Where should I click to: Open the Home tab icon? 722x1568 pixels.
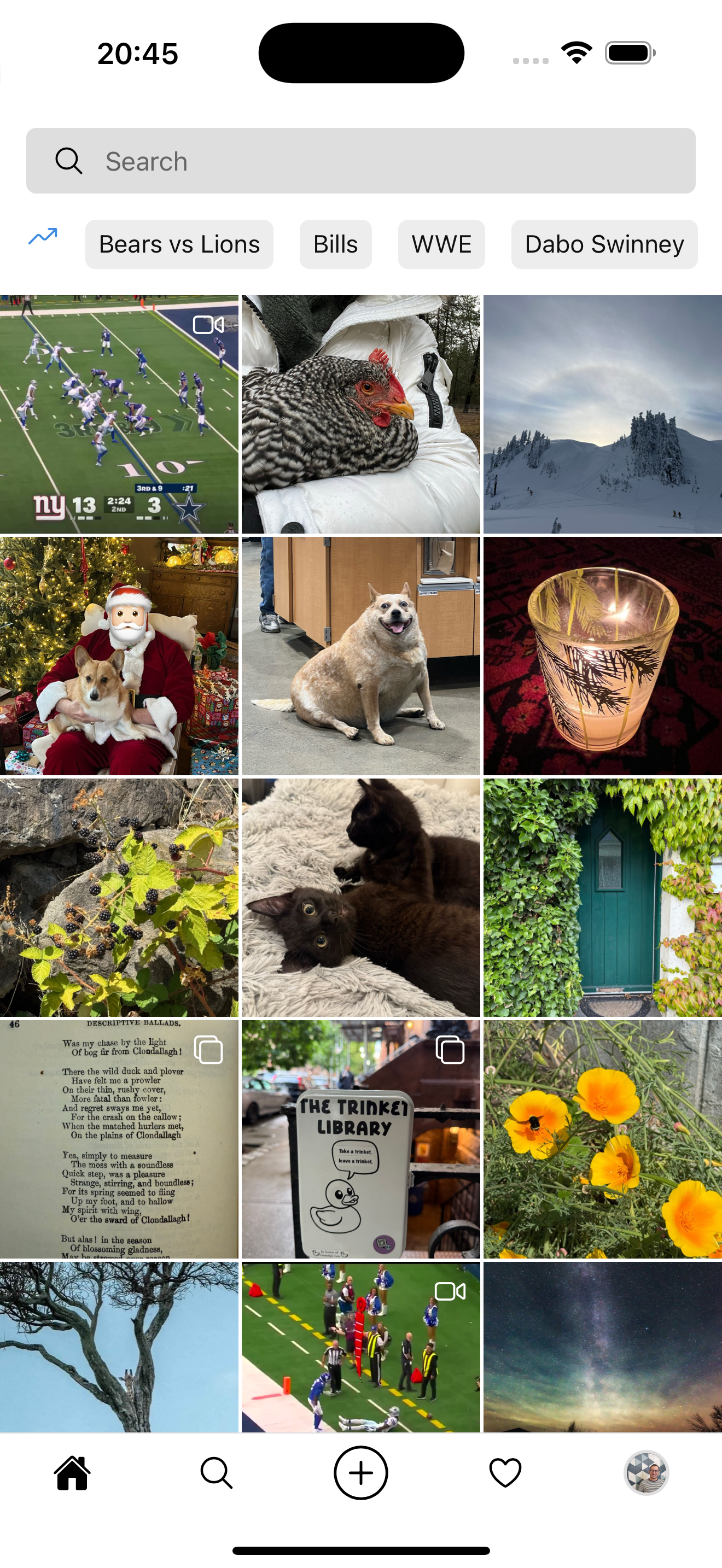pos(72,1473)
